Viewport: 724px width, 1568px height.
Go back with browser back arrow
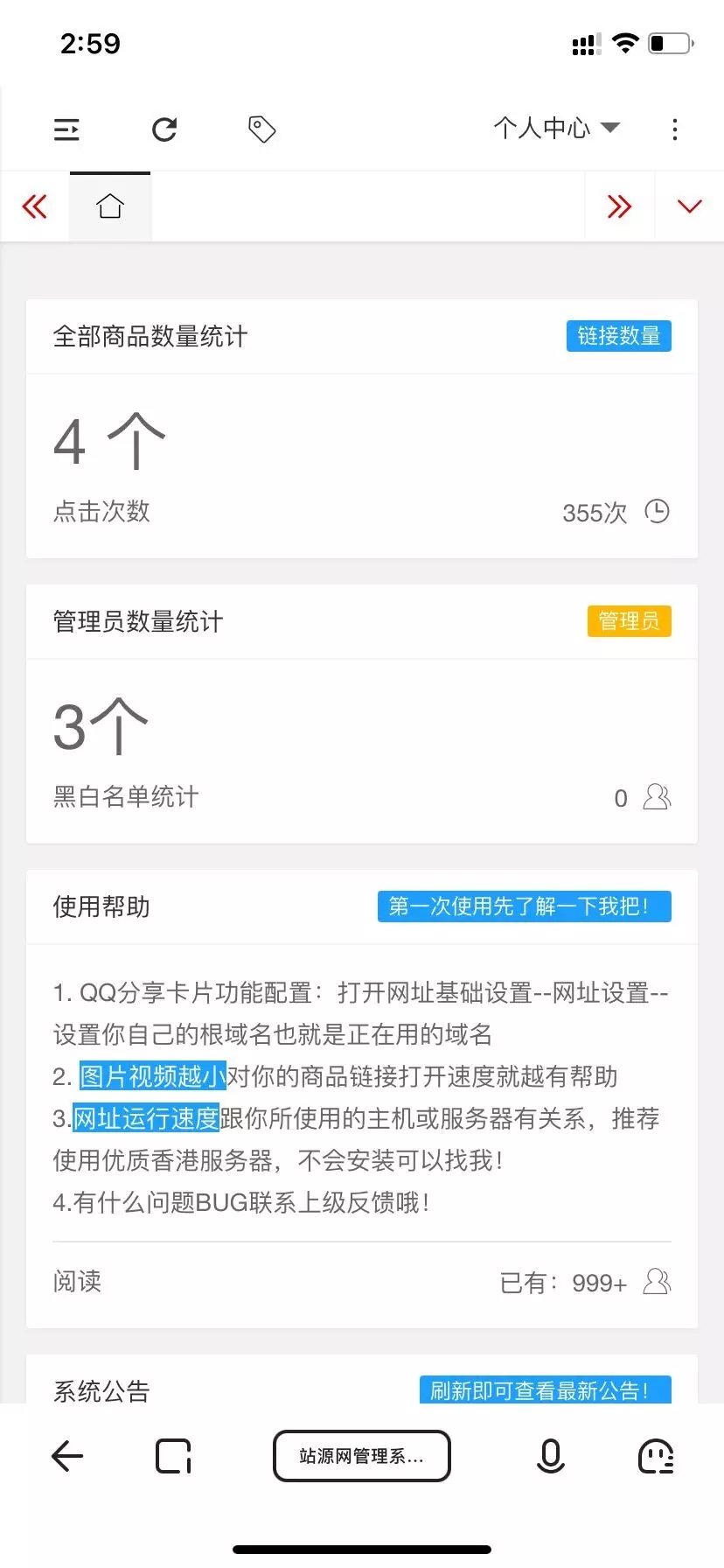pyautogui.click(x=67, y=1456)
